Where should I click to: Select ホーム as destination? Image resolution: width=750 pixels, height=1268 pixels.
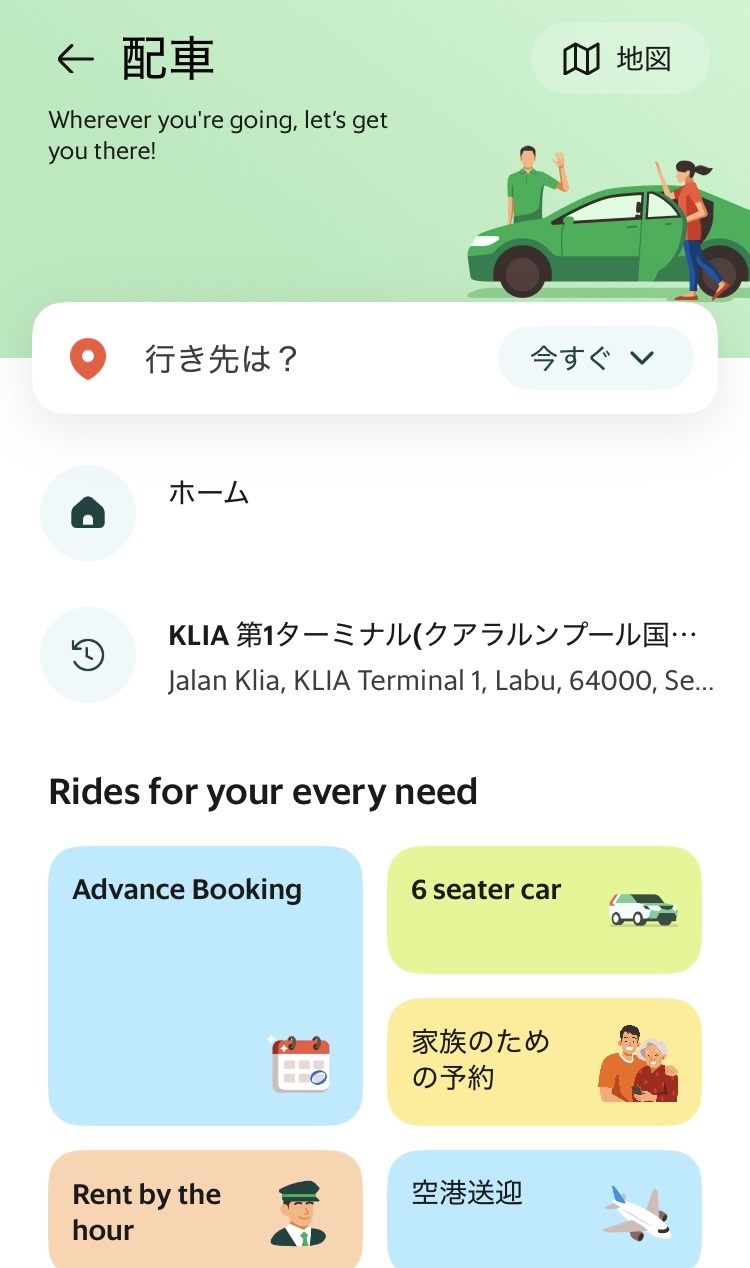click(x=375, y=512)
